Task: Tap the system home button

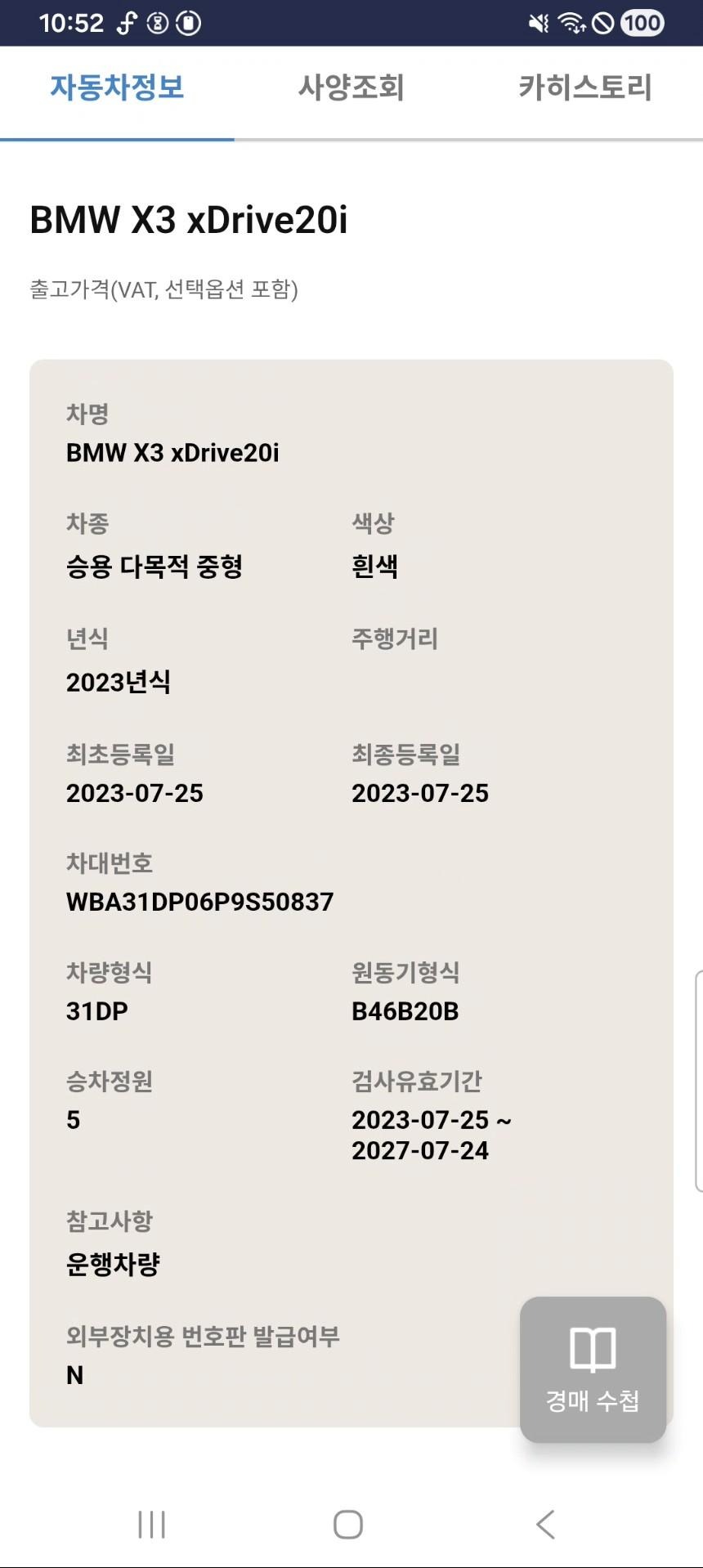Action: 348,1524
